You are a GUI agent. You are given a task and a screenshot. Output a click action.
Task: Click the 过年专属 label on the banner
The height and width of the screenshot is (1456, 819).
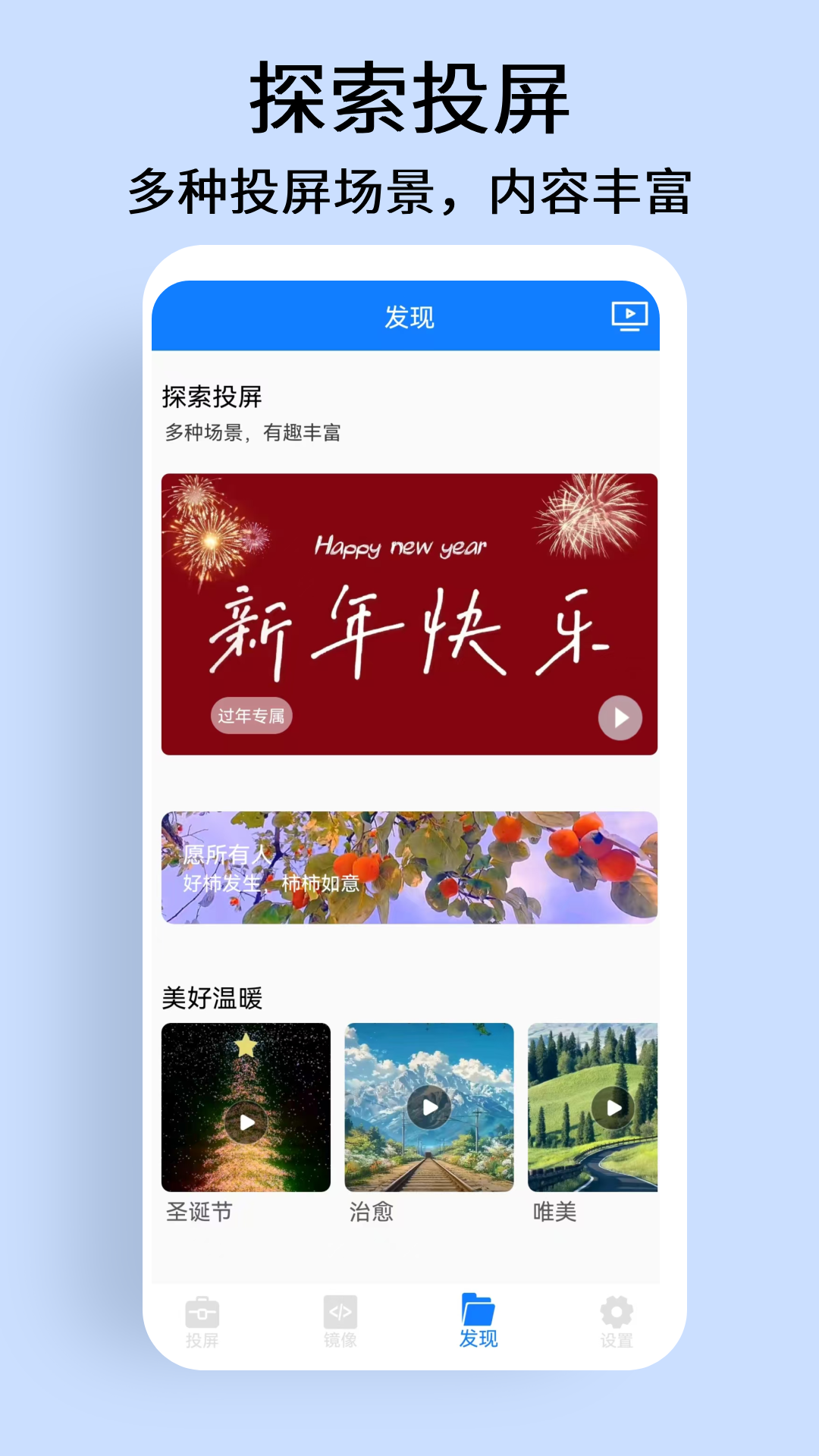click(x=252, y=716)
